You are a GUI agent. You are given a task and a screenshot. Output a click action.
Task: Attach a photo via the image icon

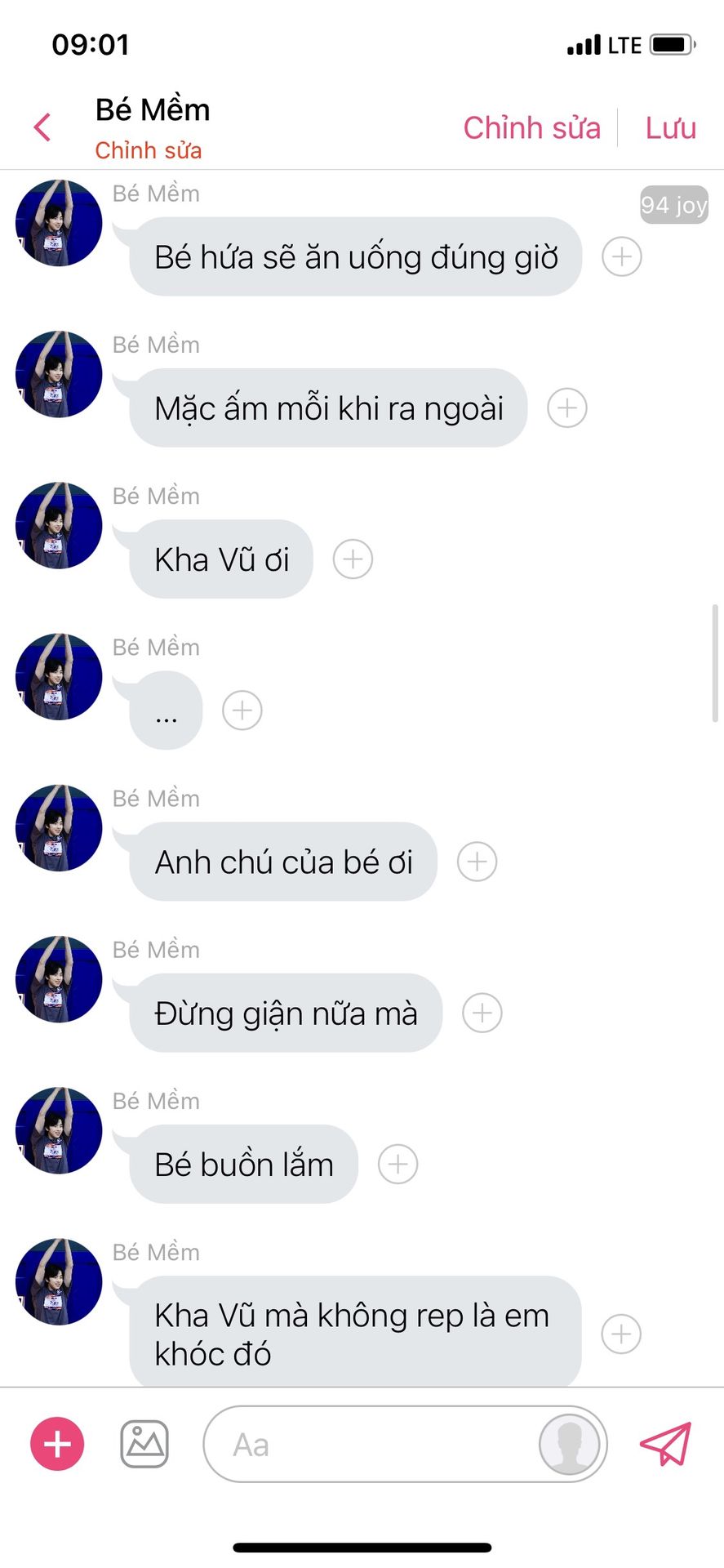(144, 1444)
